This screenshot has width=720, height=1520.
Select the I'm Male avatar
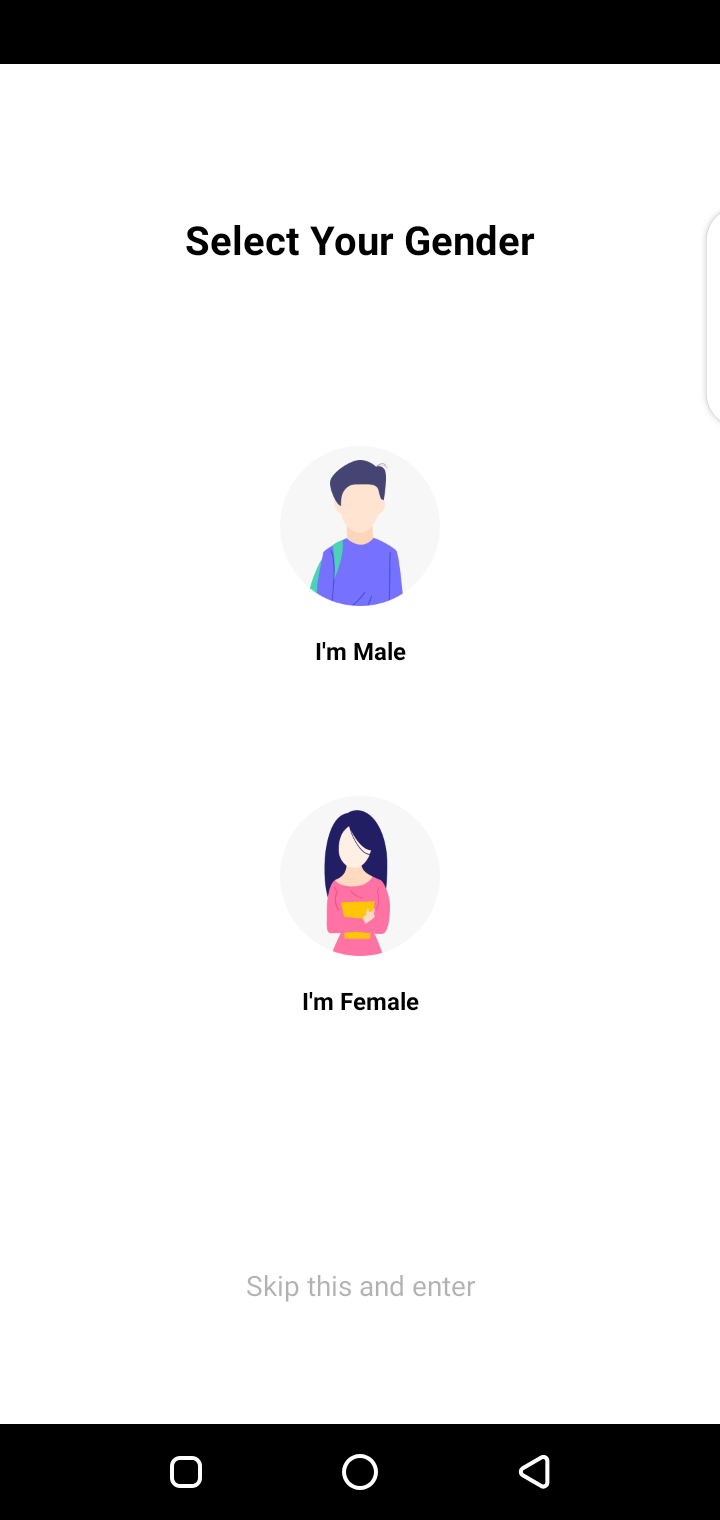pyautogui.click(x=360, y=526)
